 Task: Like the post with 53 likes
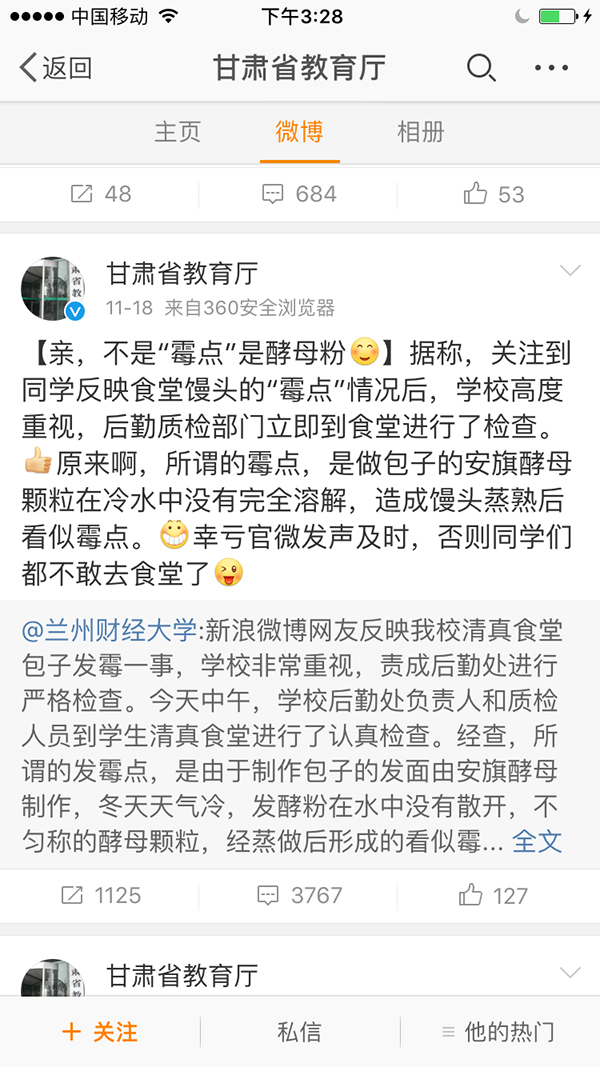tap(495, 194)
